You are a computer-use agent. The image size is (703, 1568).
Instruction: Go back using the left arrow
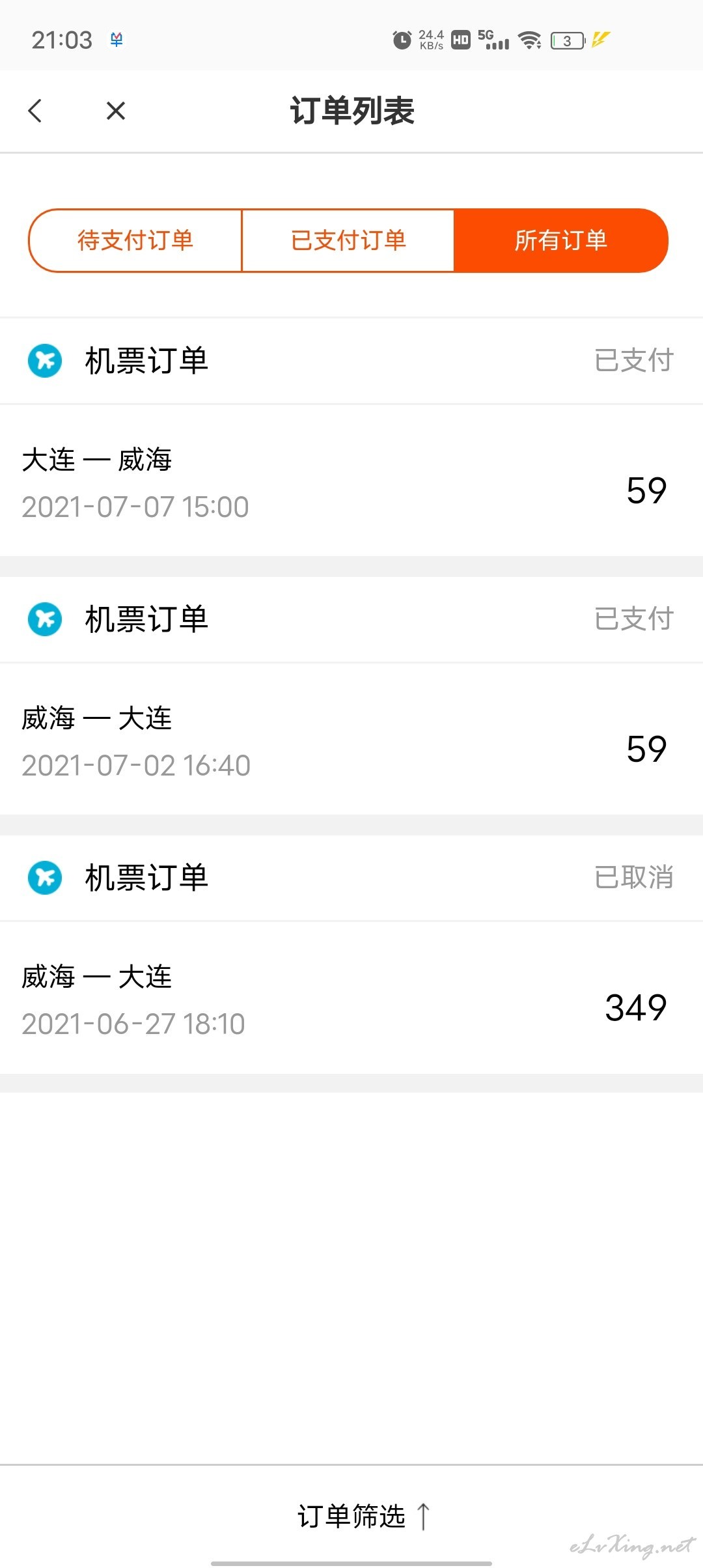coord(36,111)
